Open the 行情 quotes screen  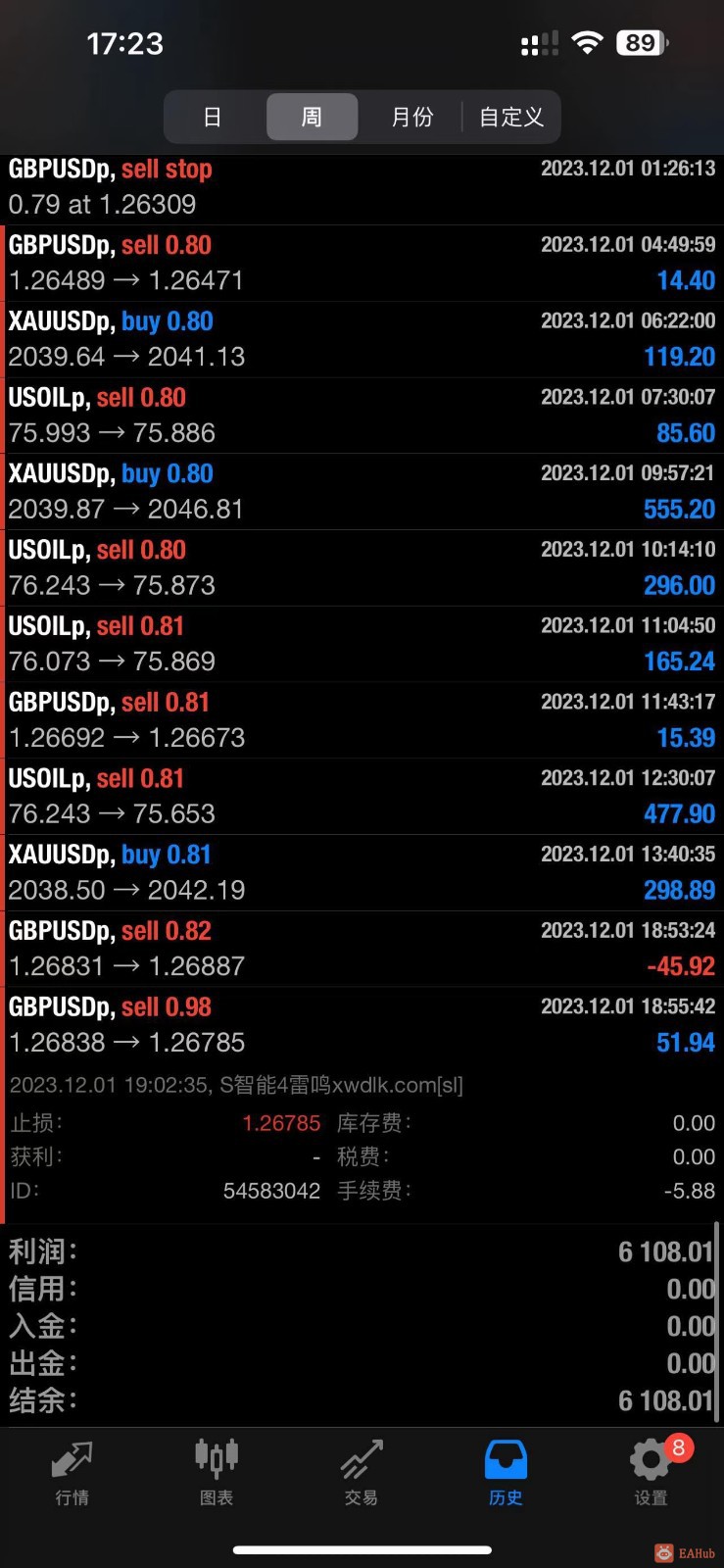tap(72, 1470)
